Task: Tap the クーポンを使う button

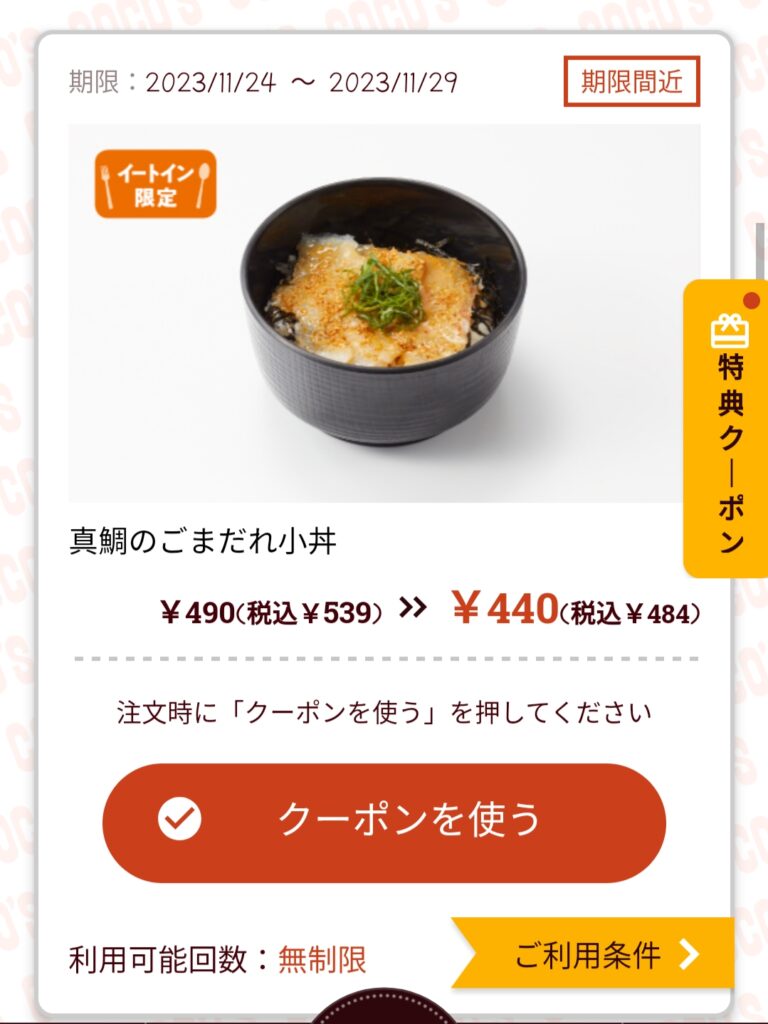Action: (x=384, y=822)
